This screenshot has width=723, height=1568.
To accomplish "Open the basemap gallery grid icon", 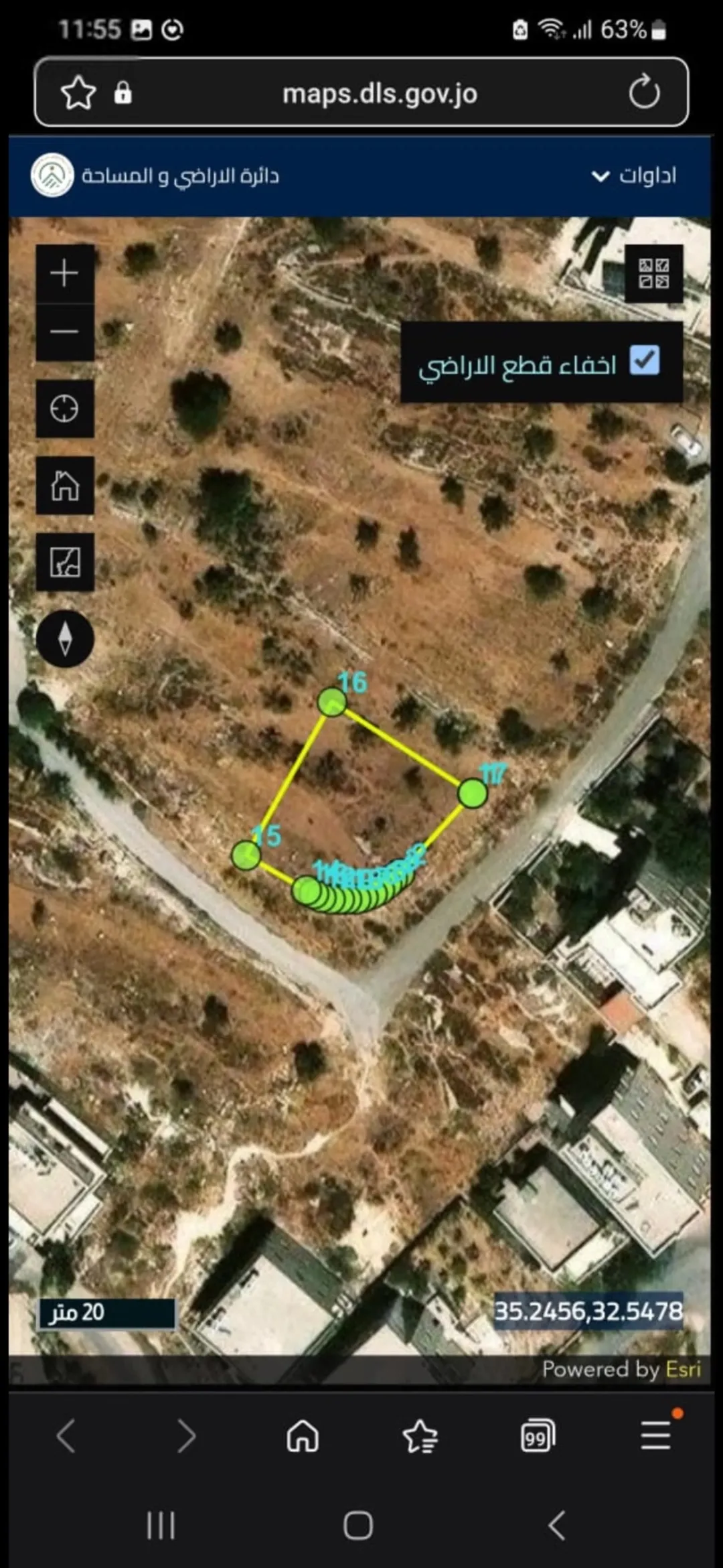I will pos(653,273).
